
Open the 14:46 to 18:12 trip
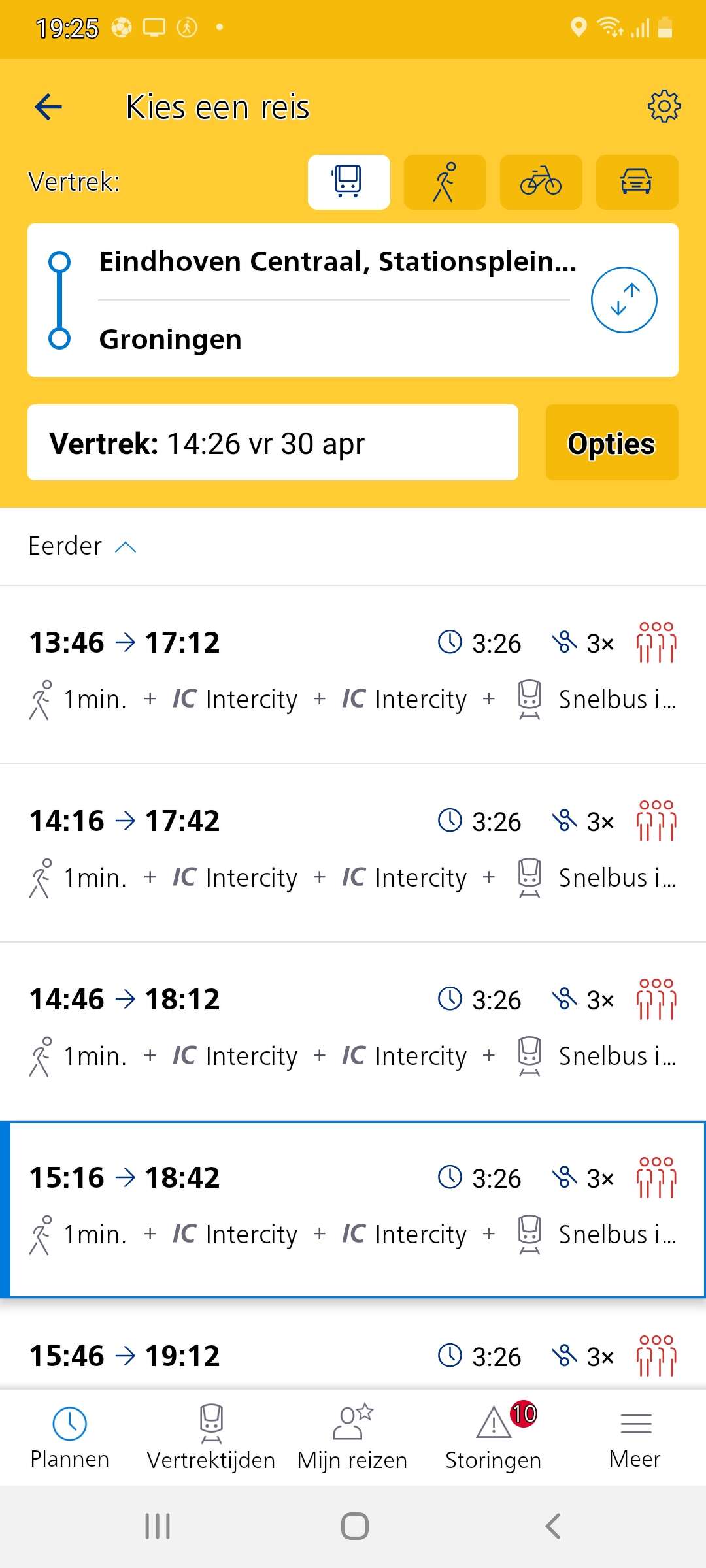coord(353,1031)
